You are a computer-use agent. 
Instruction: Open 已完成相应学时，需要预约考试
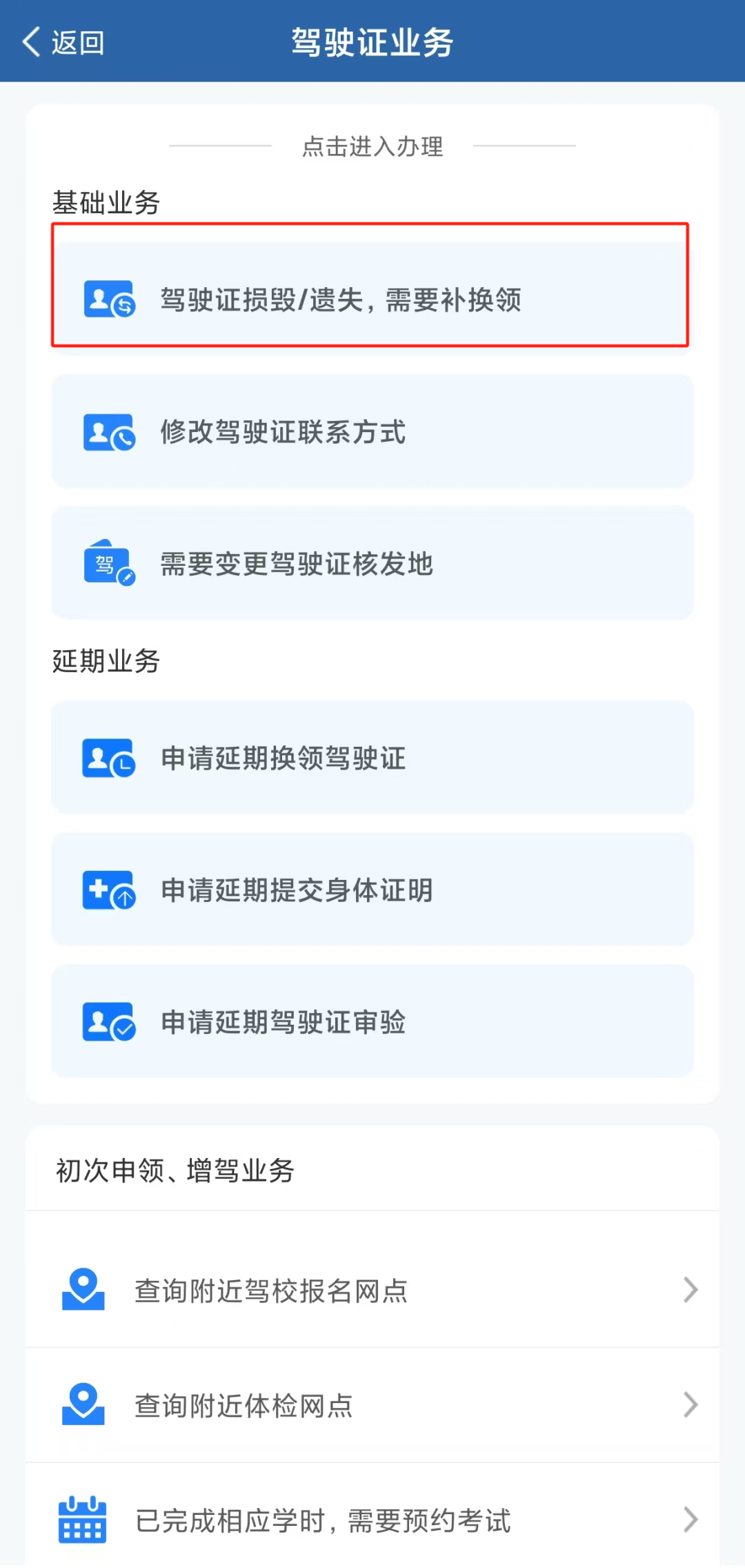(372, 1520)
